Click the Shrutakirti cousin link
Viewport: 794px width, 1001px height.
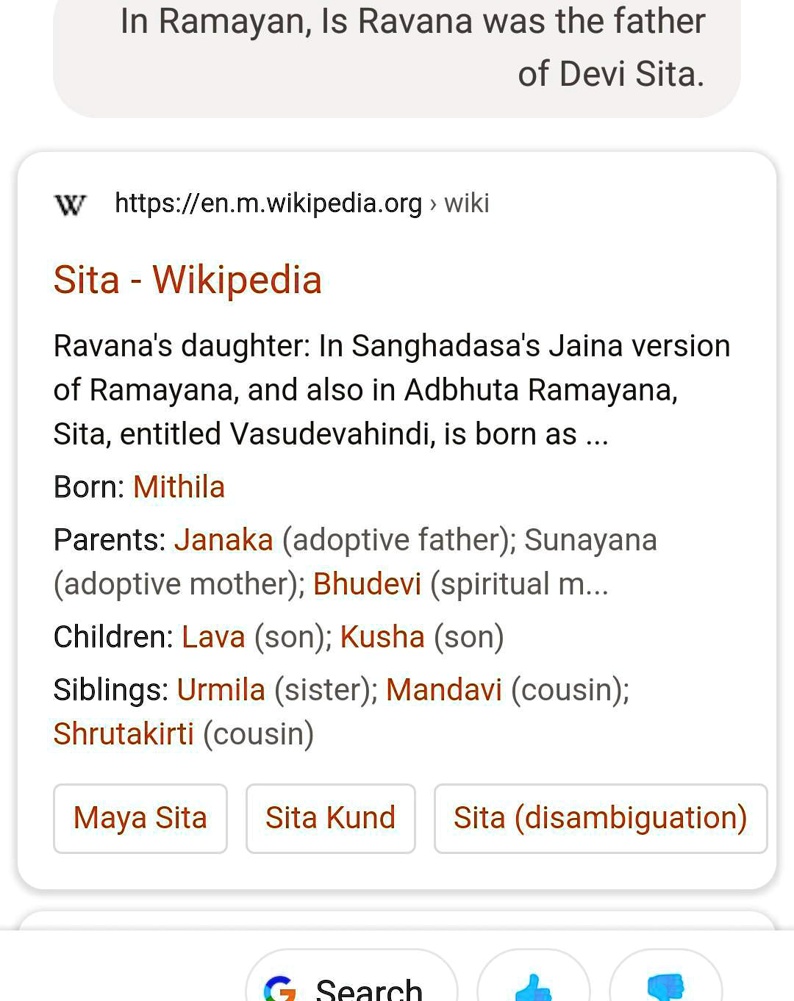(x=123, y=733)
